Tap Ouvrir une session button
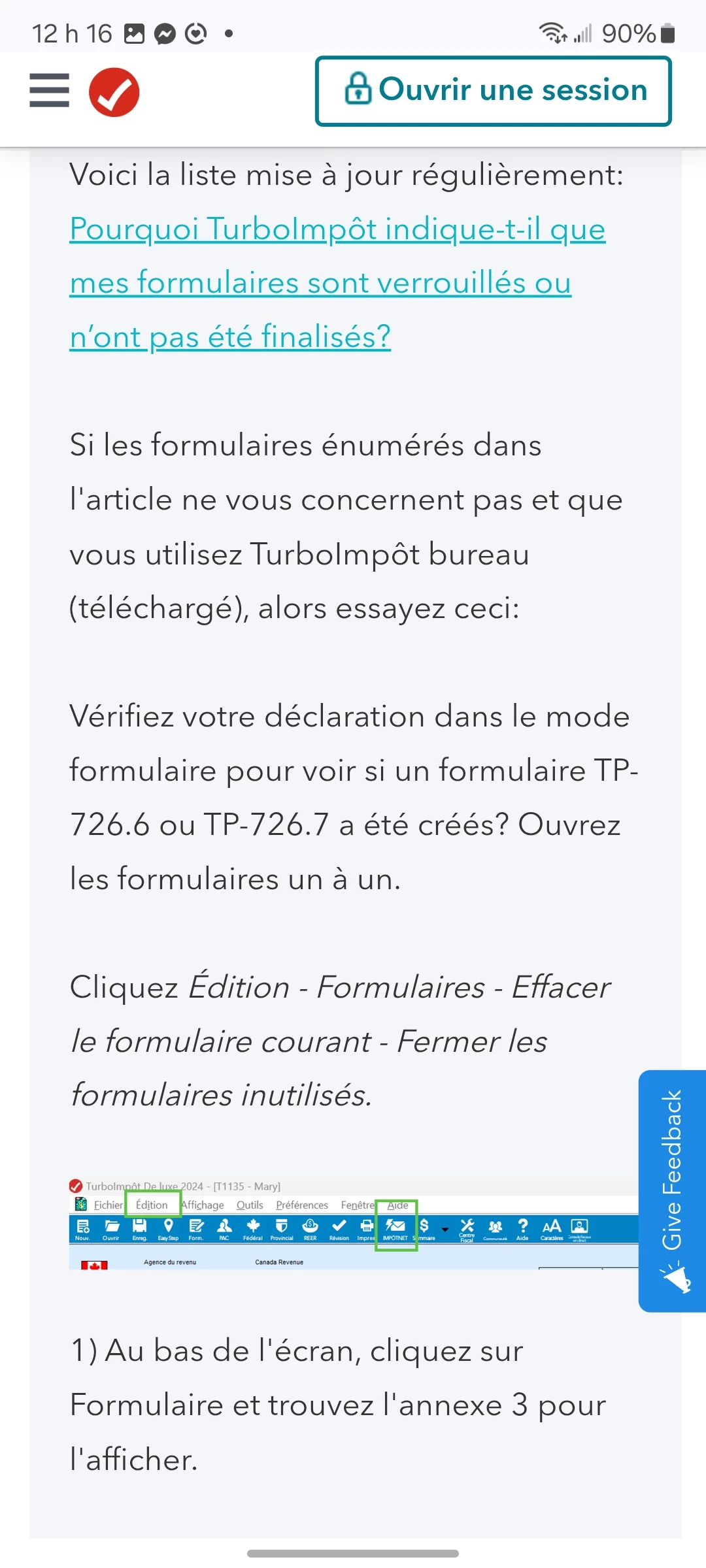The width and height of the screenshot is (706, 1568). [x=494, y=91]
